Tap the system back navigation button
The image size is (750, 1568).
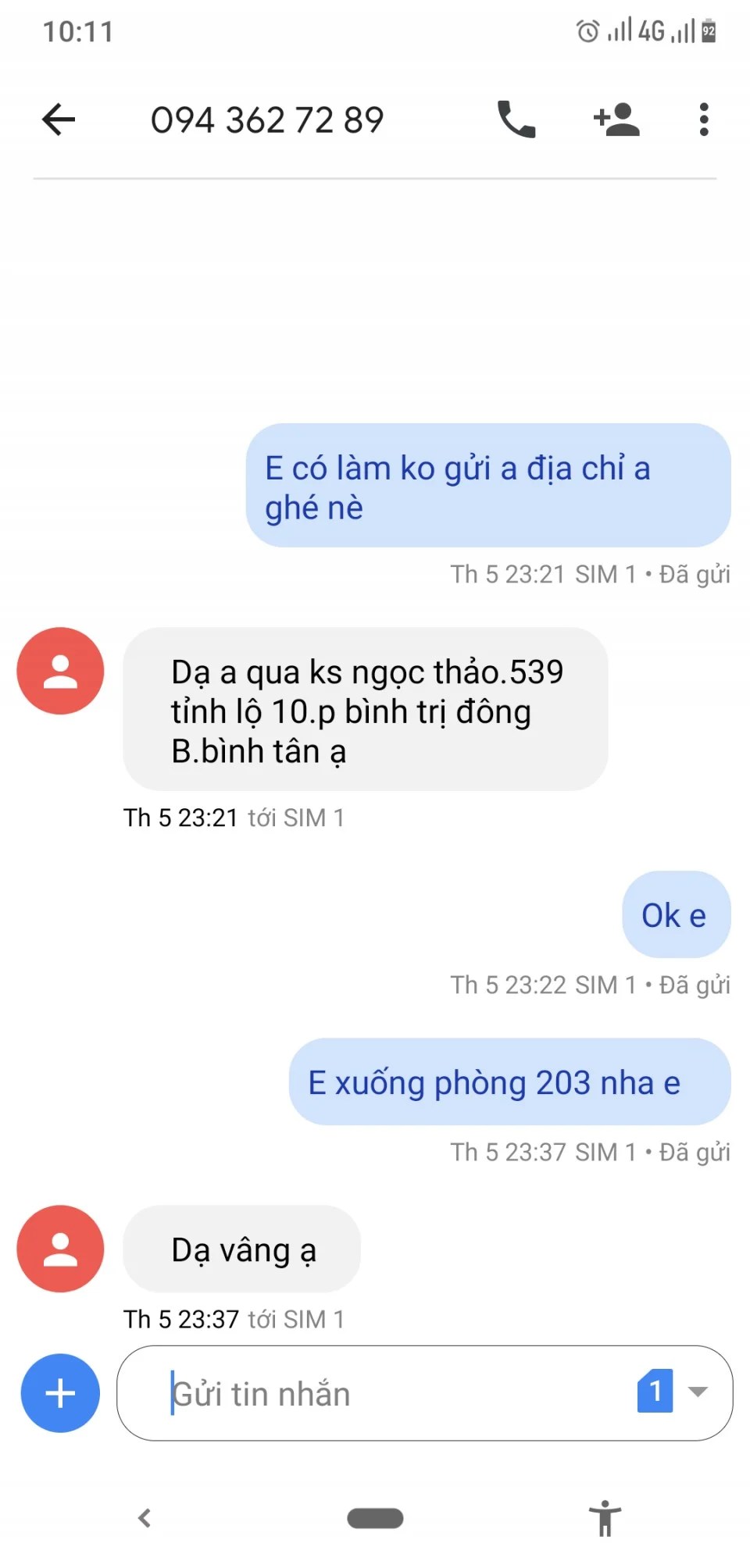click(145, 1518)
